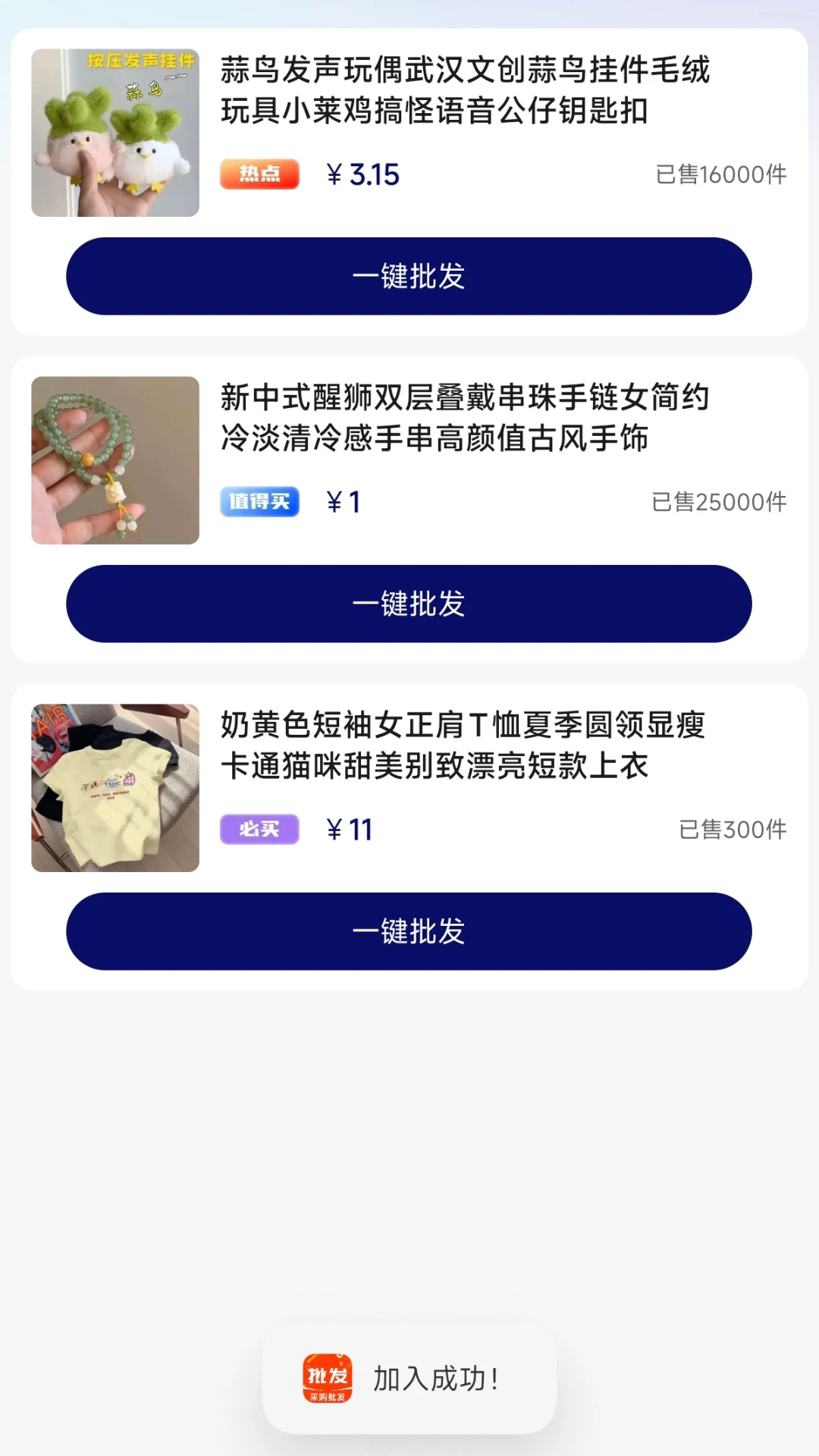Open the 蒜鸟发声玩偶 plush toy product card

464,91
